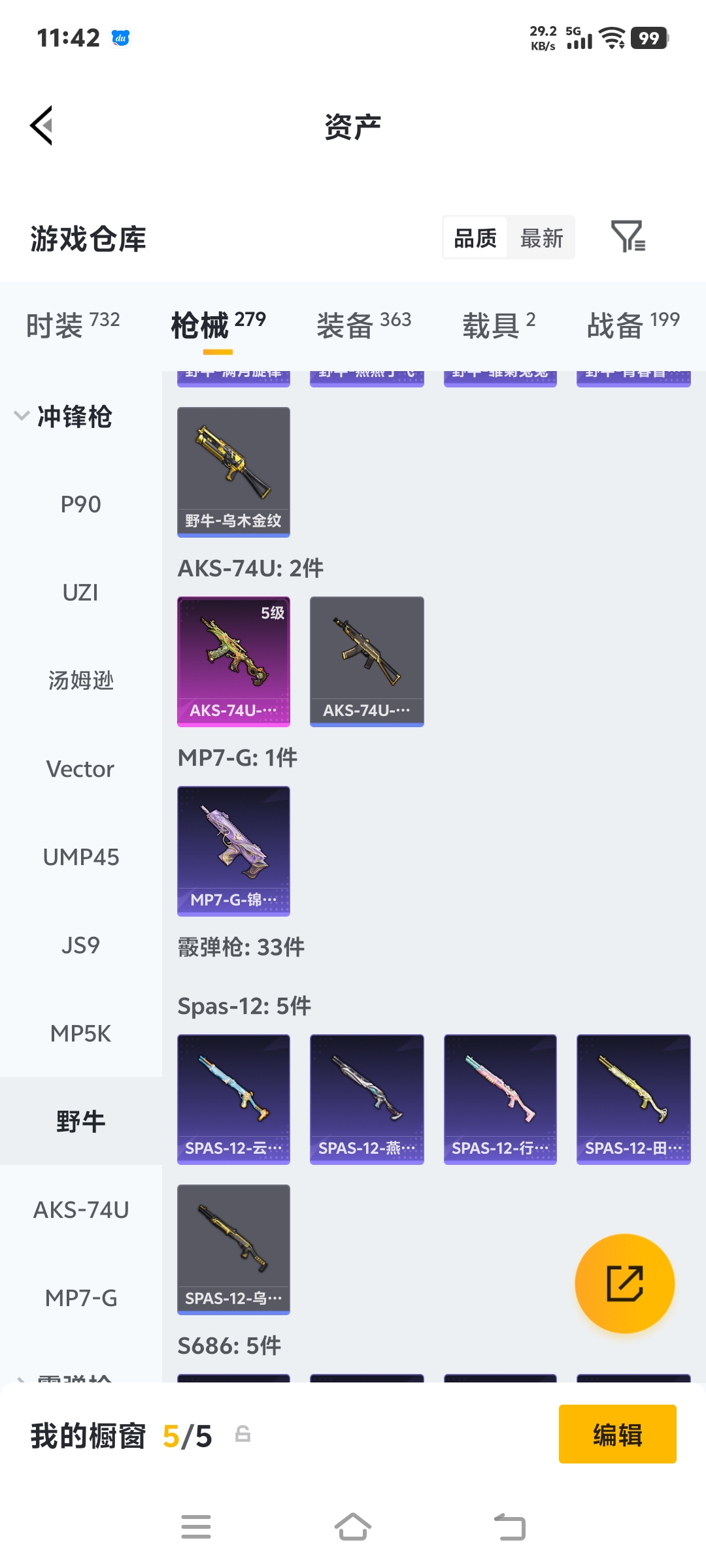Screen dimensions: 706x1568
Task: Select Vector in the side list
Action: (80, 769)
